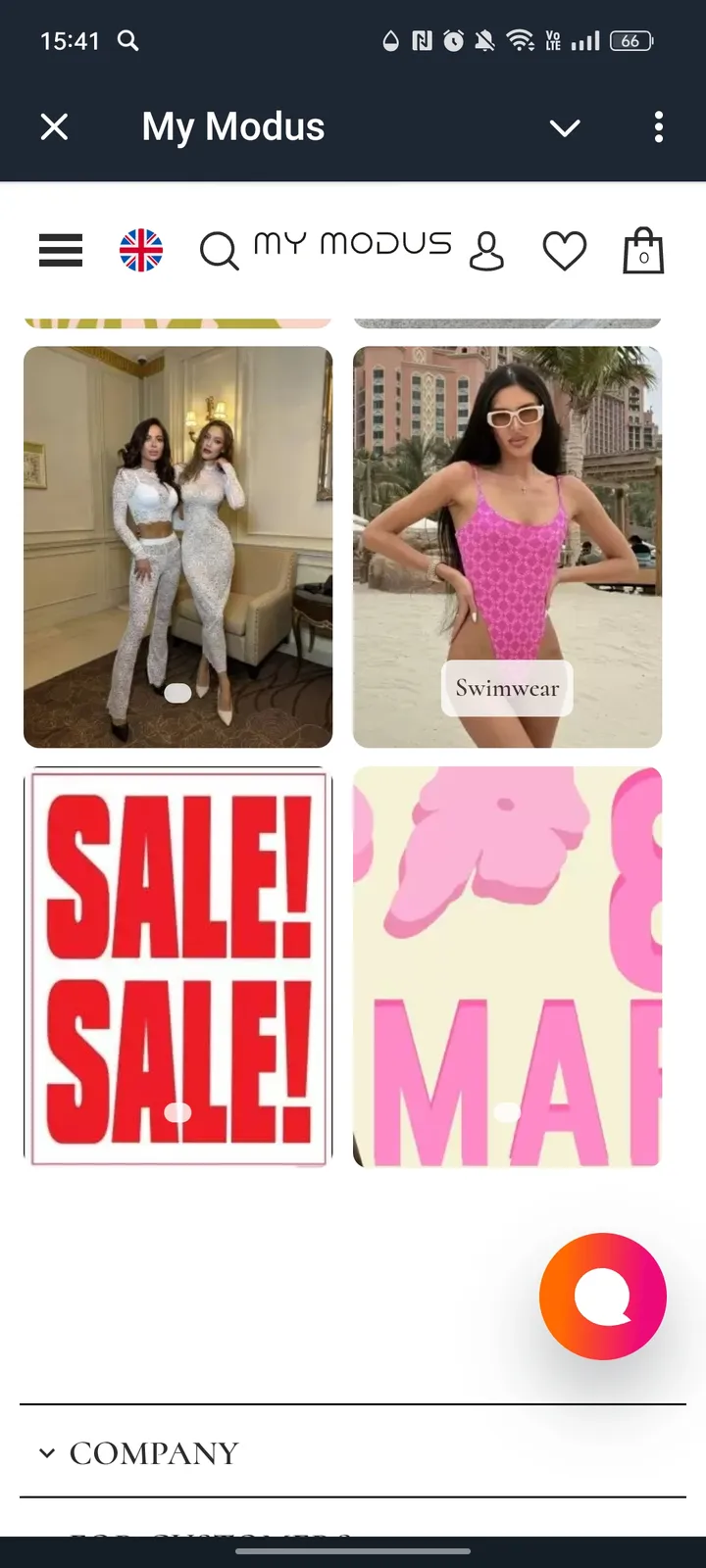The image size is (706, 1568).
Task: Open the three-dot overflow menu
Action: [x=658, y=126]
